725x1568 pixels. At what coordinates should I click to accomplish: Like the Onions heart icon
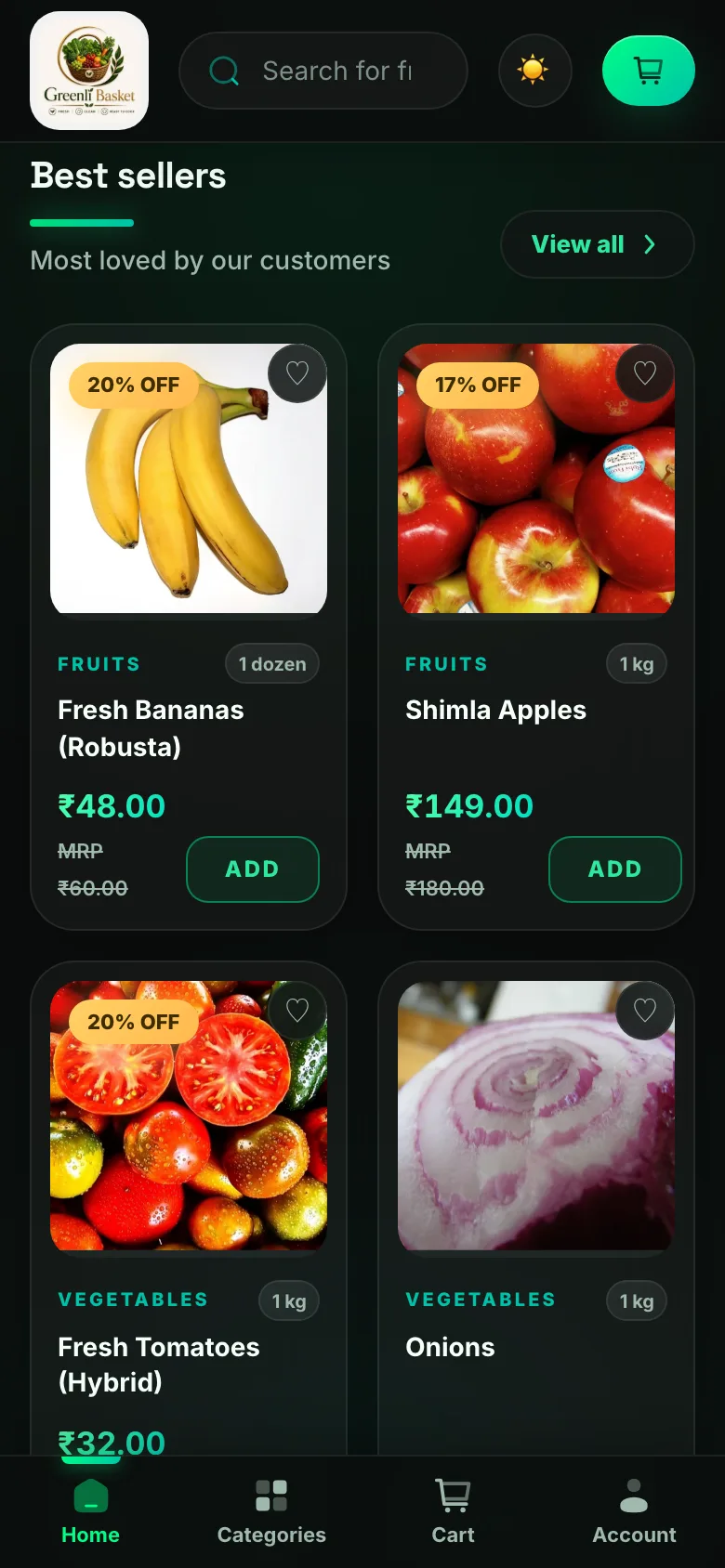coord(645,1011)
